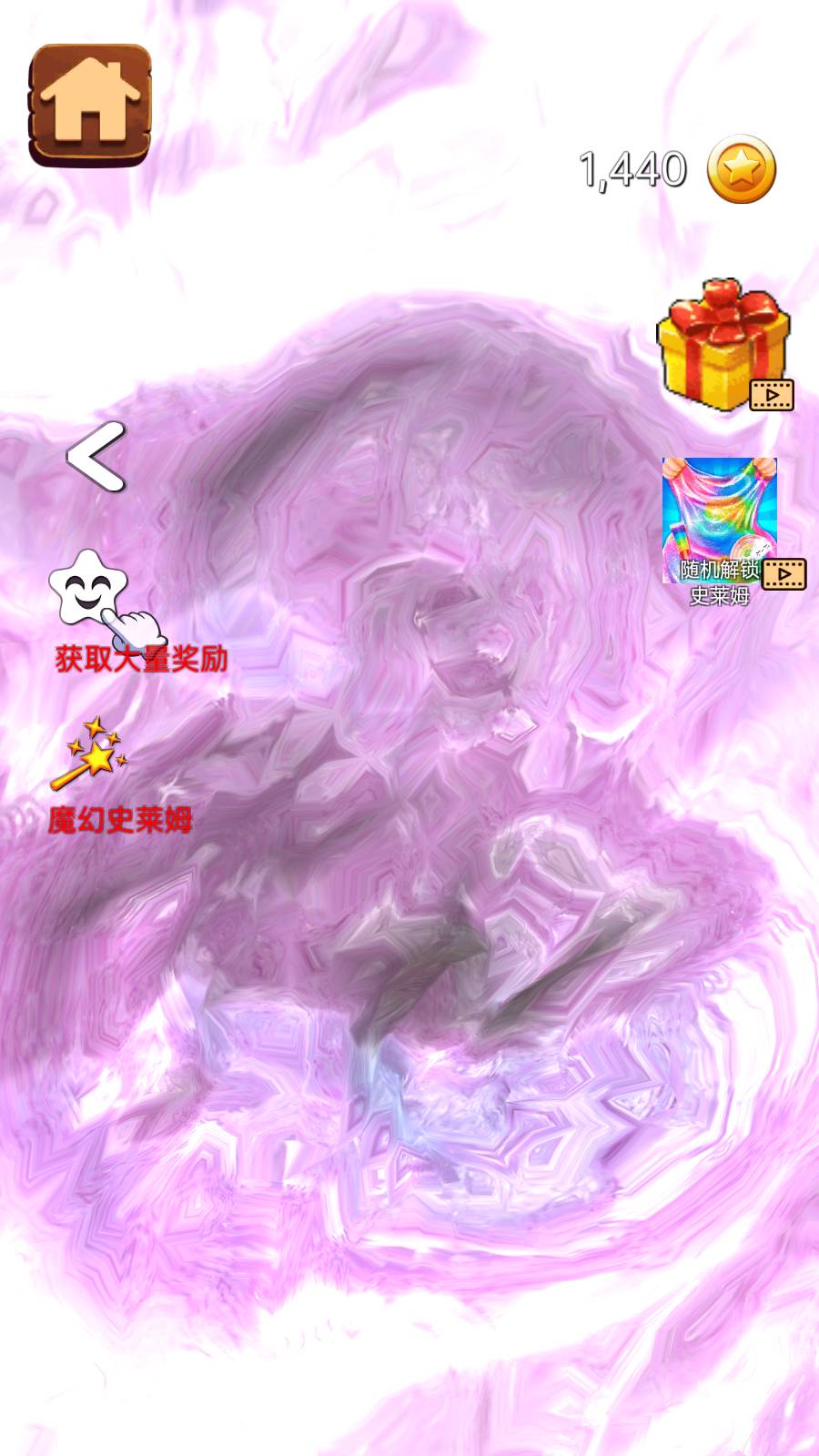Viewport: 819px width, 1456px height.
Task: Open the gold star coin shop
Action: (741, 169)
